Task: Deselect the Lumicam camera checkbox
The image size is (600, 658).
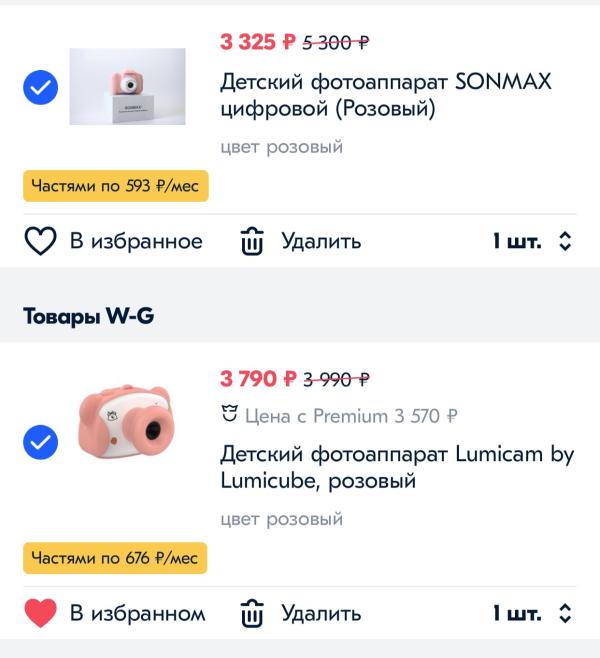Action: coord(40,440)
